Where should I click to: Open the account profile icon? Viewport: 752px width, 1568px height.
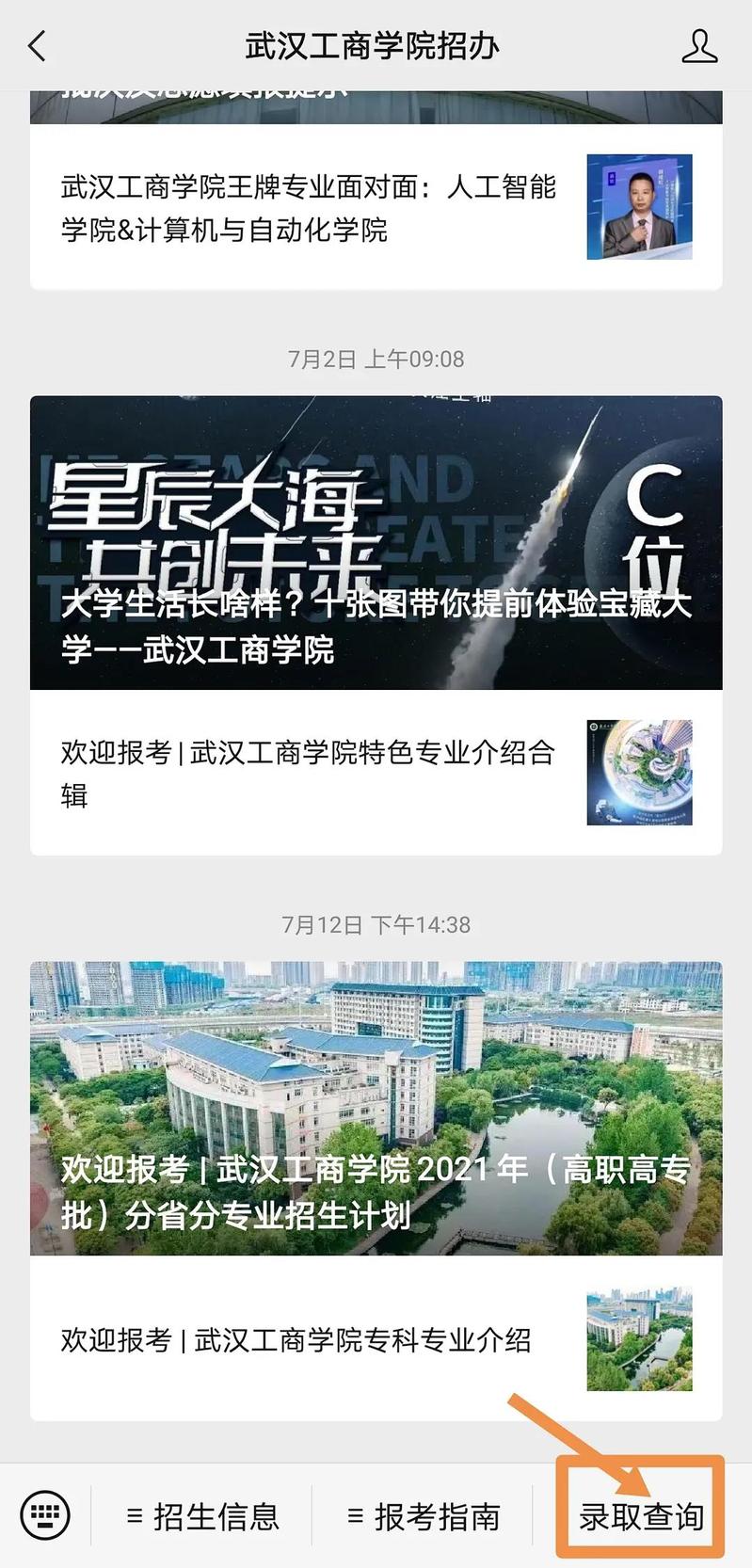click(x=698, y=45)
